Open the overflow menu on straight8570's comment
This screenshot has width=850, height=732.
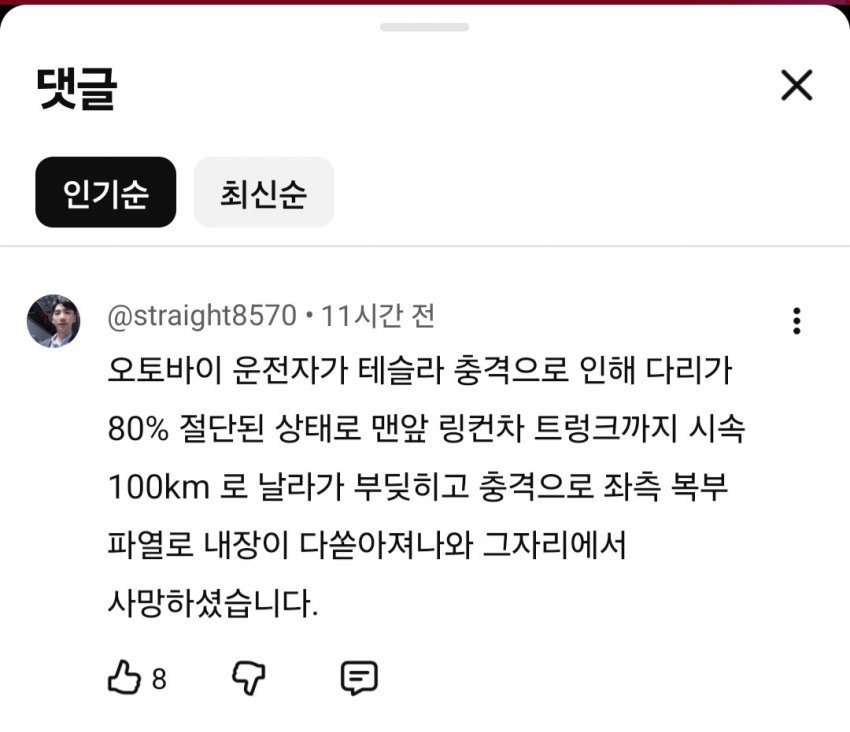click(796, 320)
